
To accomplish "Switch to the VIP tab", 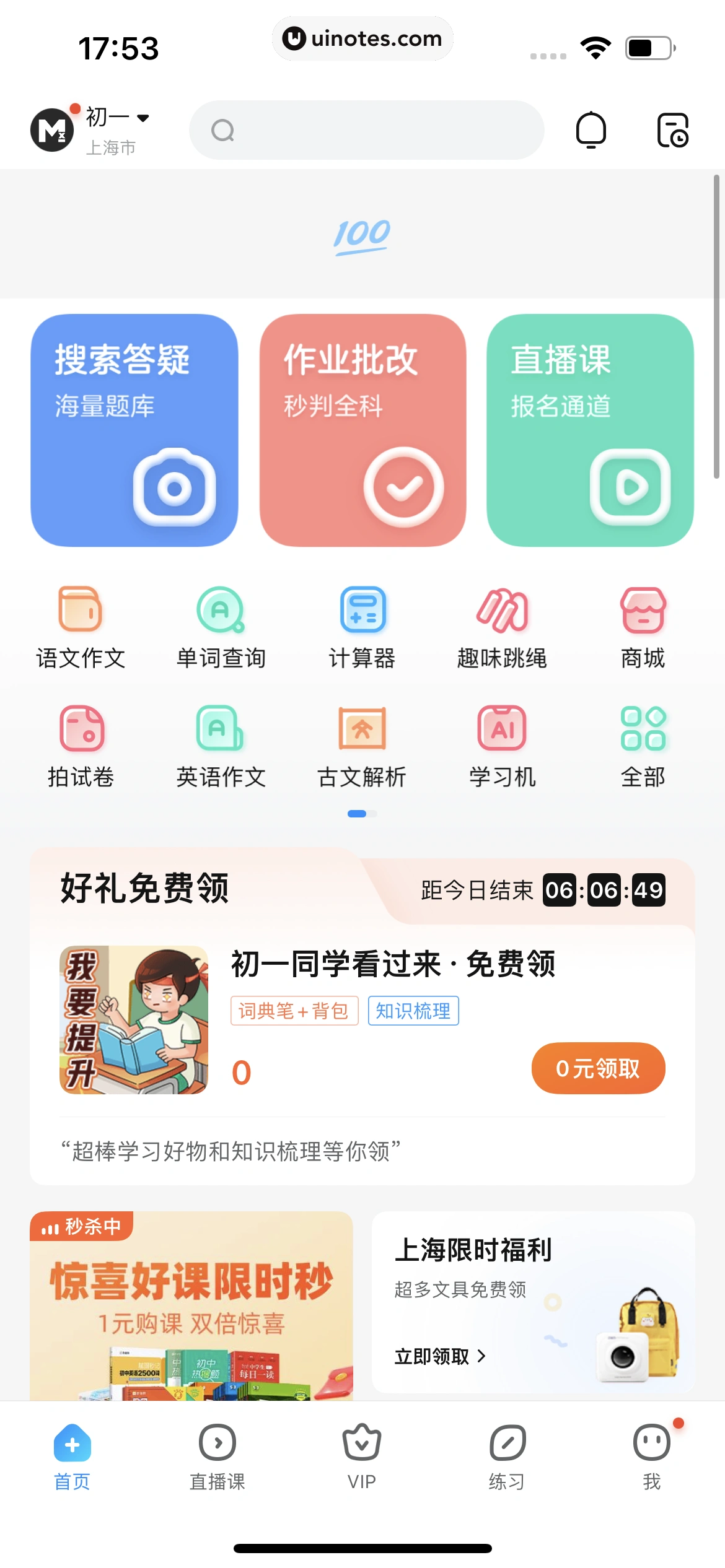I will (362, 1457).
